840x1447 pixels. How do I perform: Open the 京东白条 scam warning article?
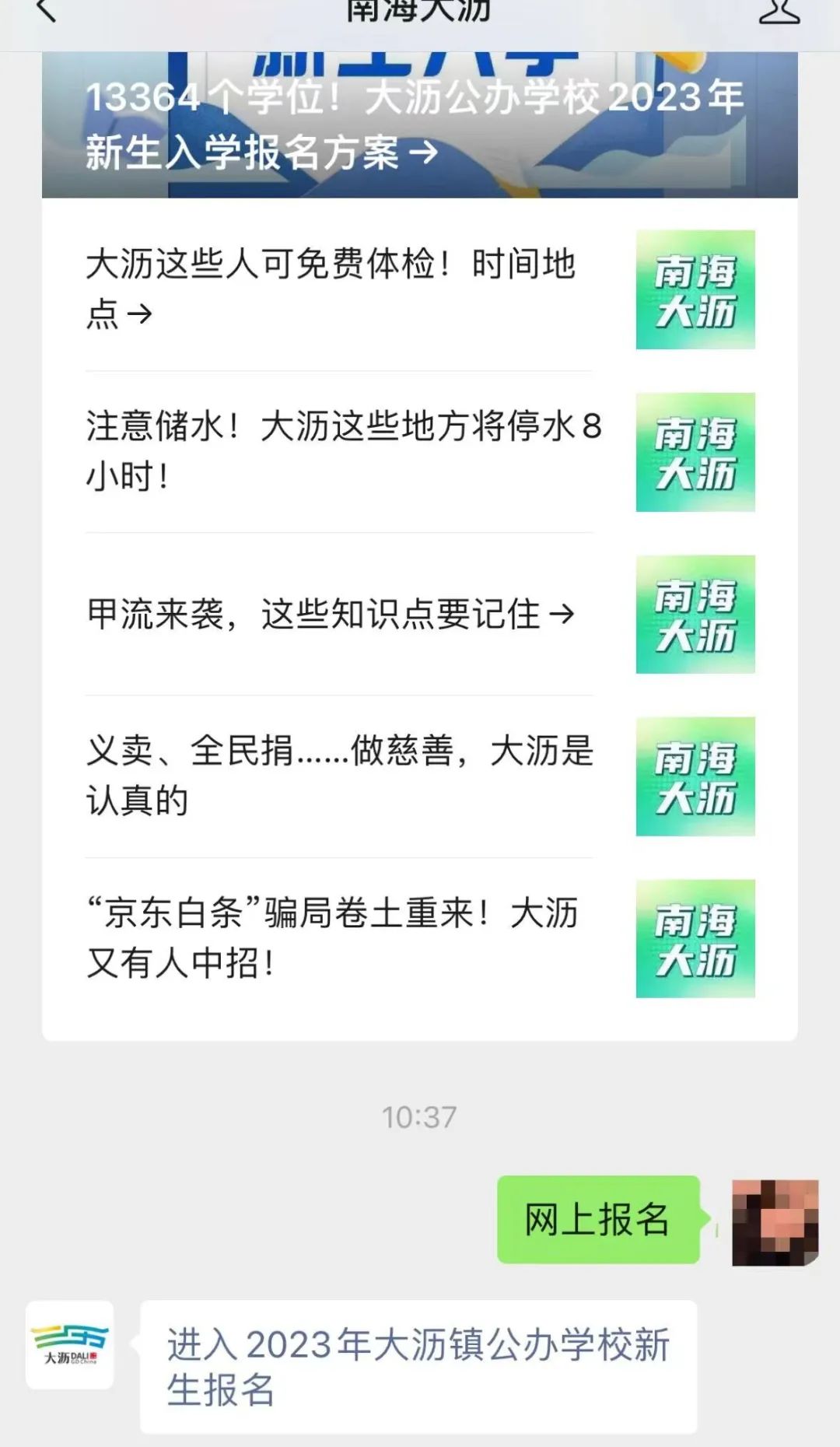pos(420,939)
